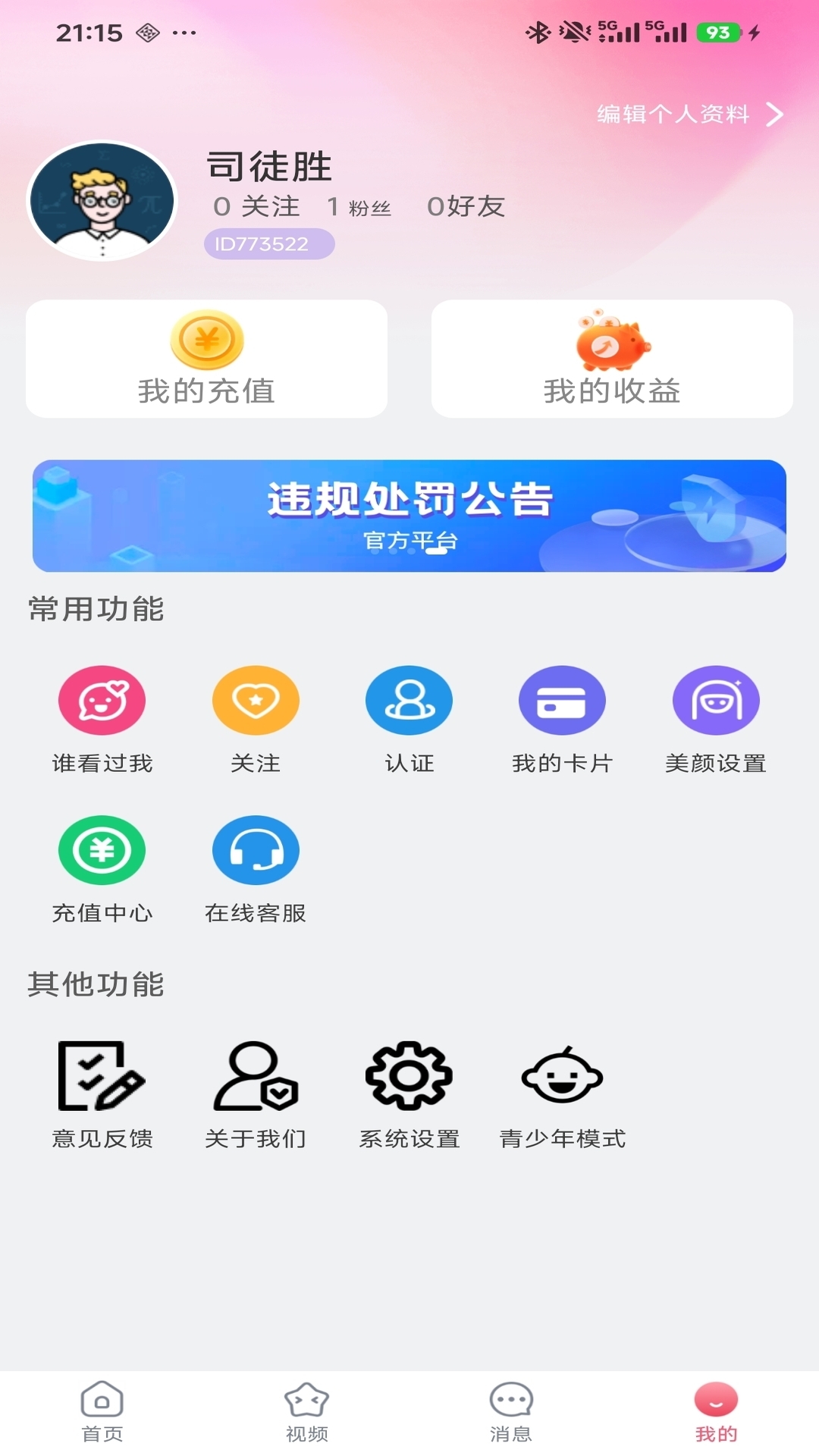The width and height of the screenshot is (819, 1456).
Task: Tap the gold coin 我的充值 icon
Action: click(x=206, y=343)
